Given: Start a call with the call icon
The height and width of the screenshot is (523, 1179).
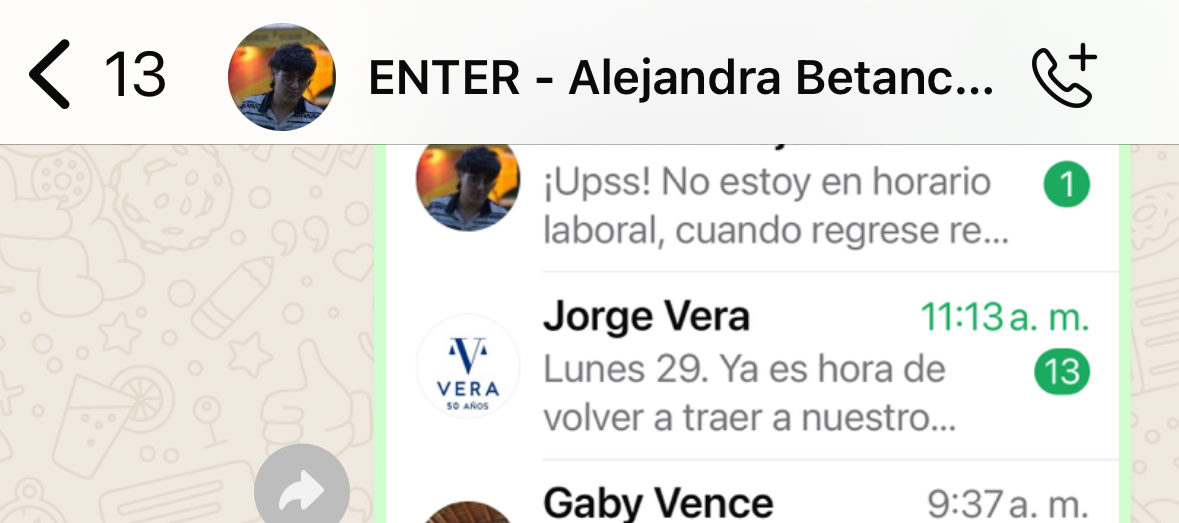Looking at the screenshot, I should click(x=1064, y=76).
